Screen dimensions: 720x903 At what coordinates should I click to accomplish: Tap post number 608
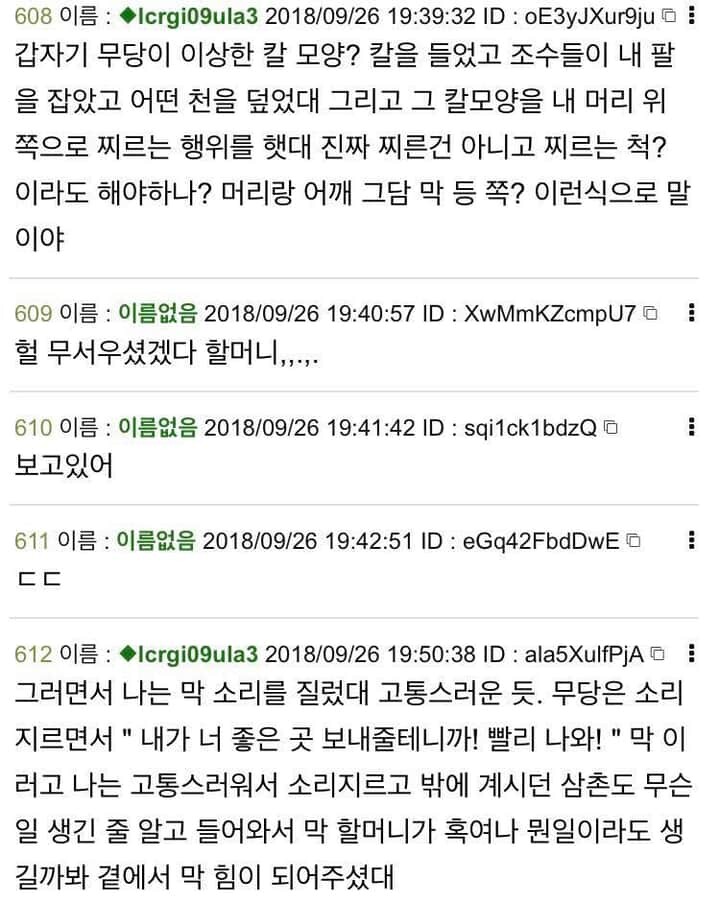pos(33,17)
